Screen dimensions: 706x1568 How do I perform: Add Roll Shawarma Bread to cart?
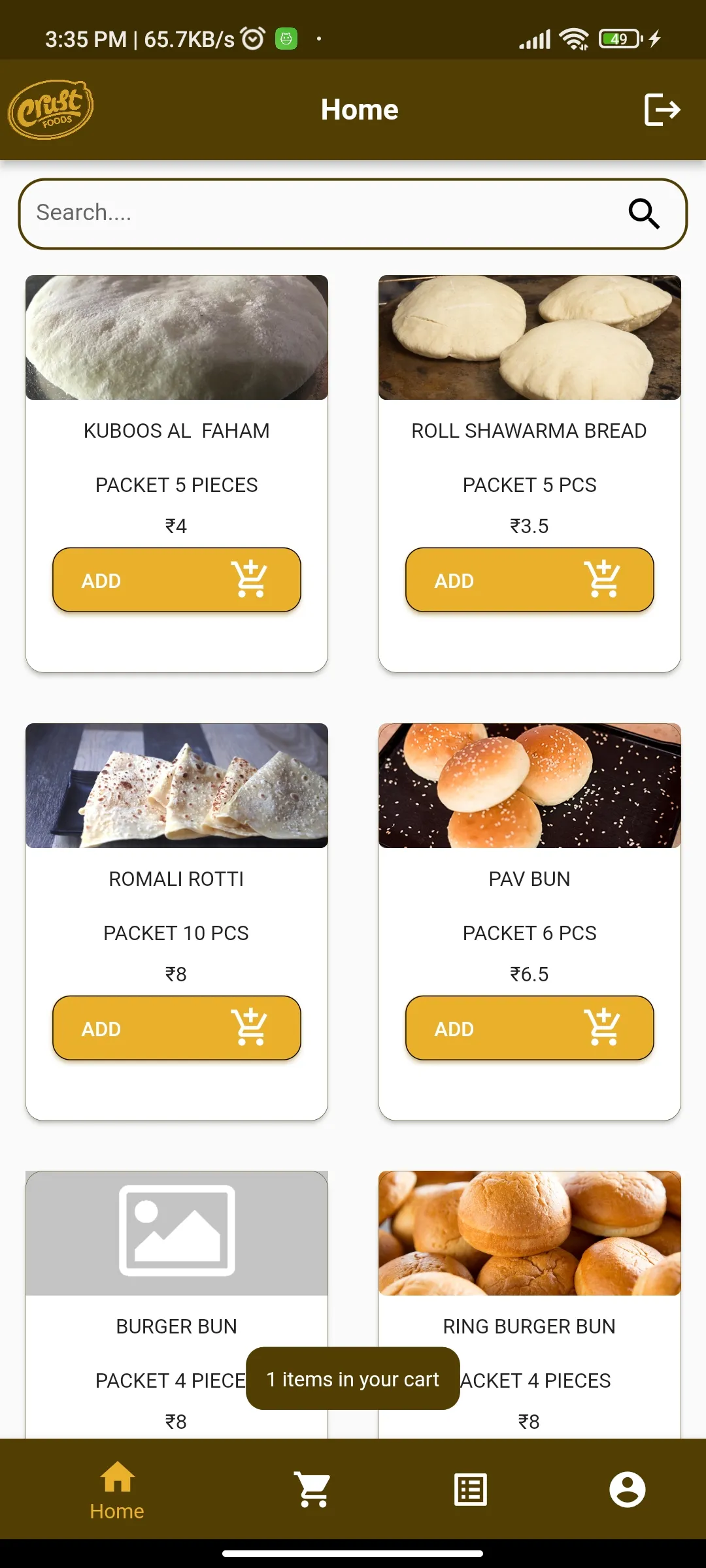click(529, 580)
